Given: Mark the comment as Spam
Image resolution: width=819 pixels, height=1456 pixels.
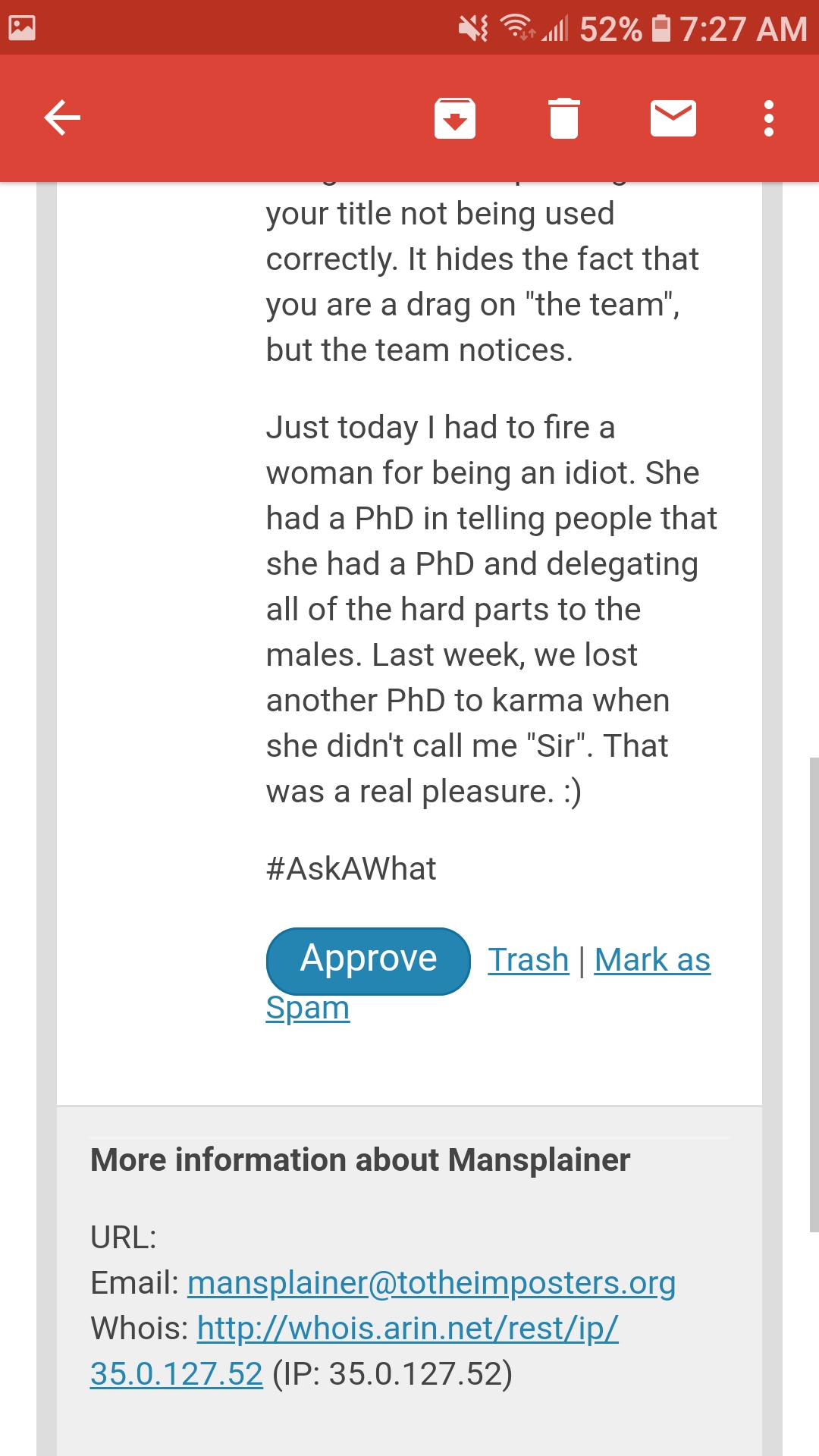Looking at the screenshot, I should coord(651,960).
